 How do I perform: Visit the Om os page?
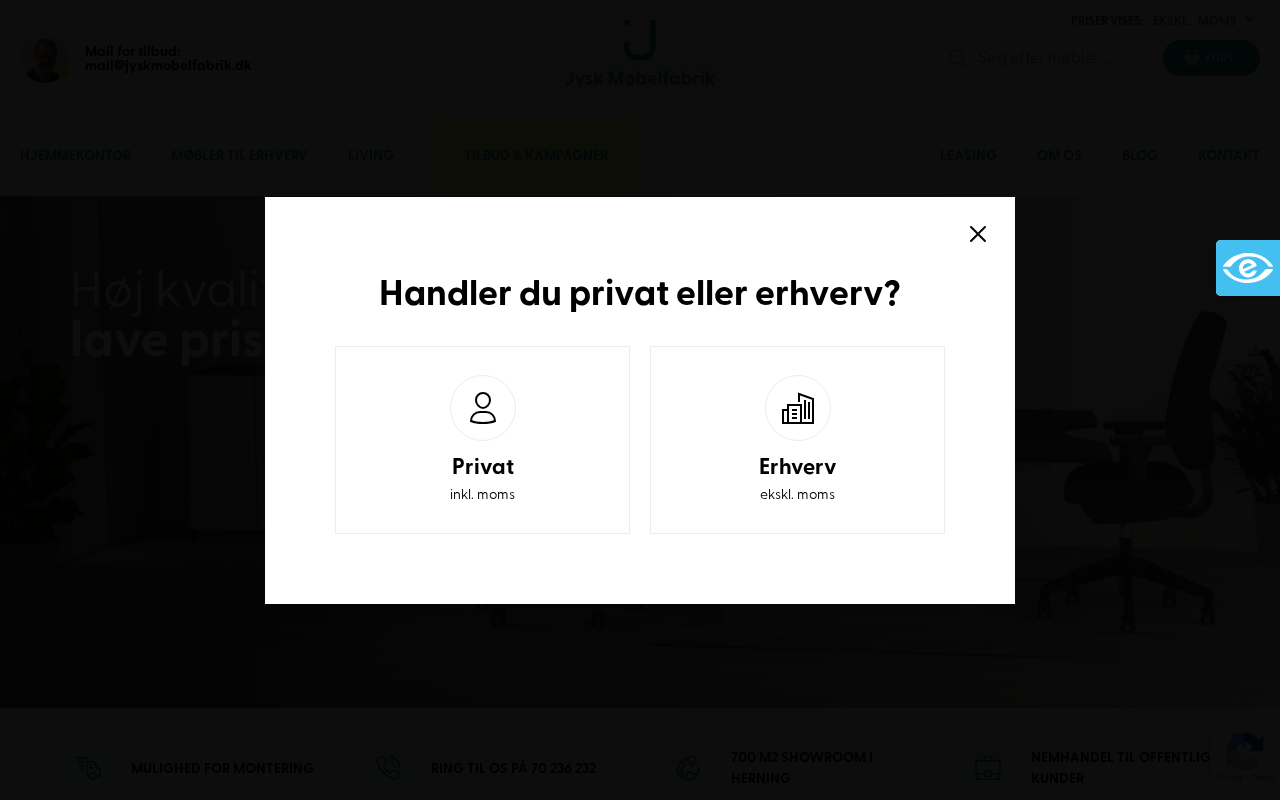pos(1059,155)
